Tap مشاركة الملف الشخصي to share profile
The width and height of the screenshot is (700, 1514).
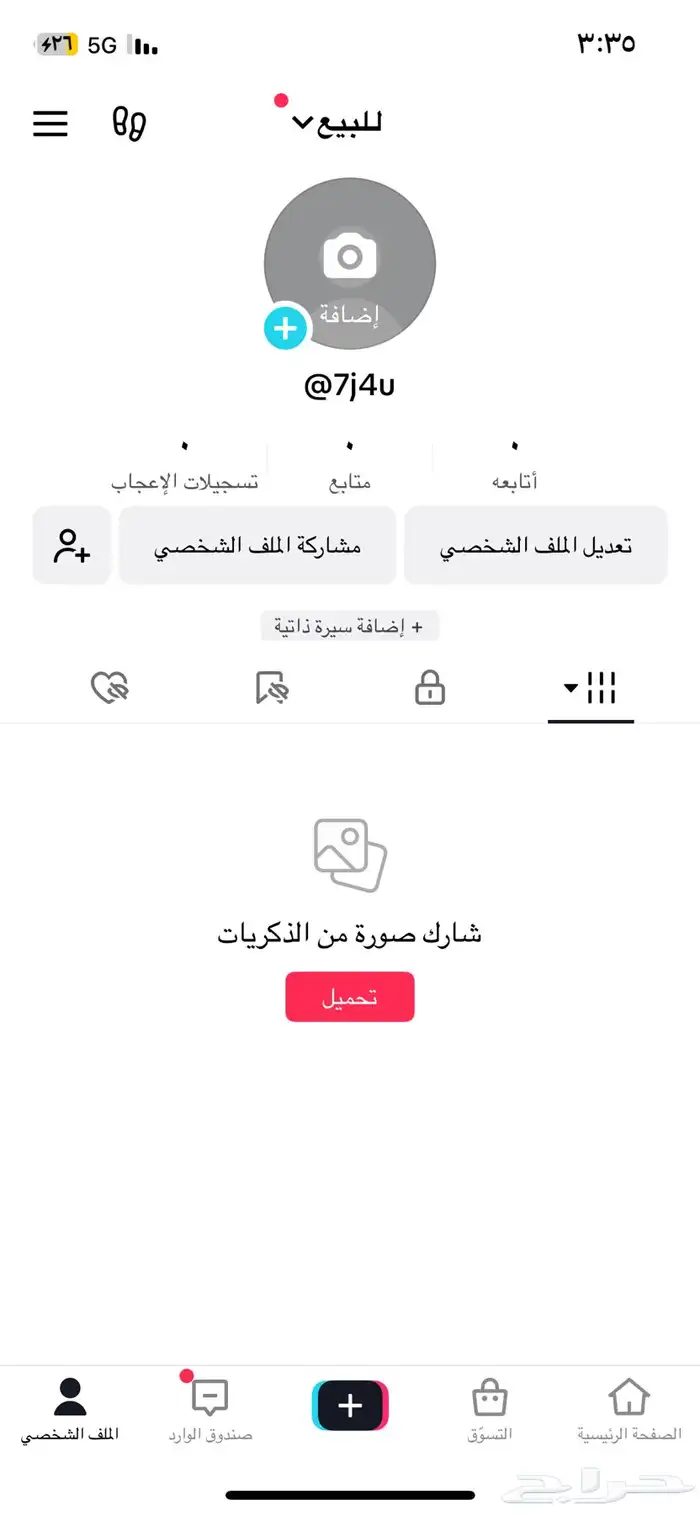pyautogui.click(x=257, y=546)
